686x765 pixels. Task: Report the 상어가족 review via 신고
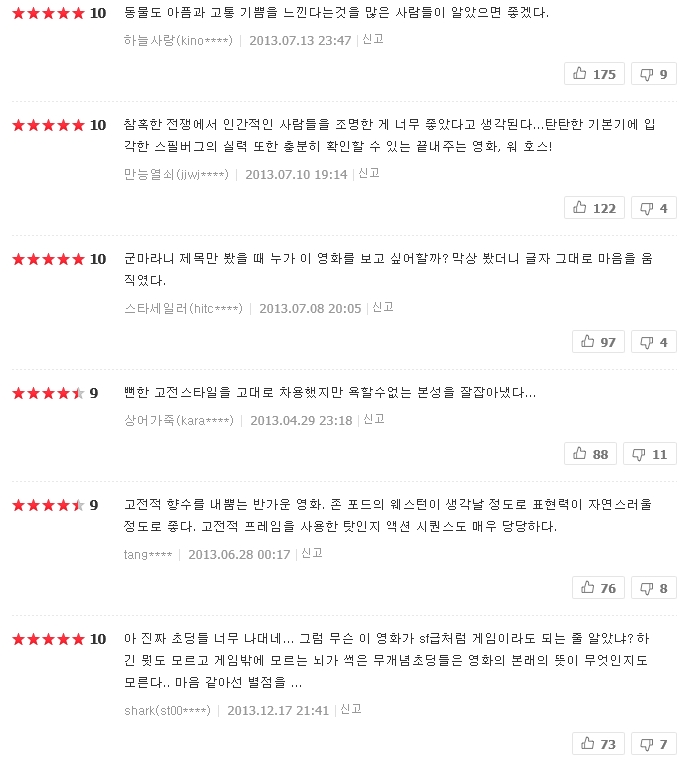click(374, 420)
